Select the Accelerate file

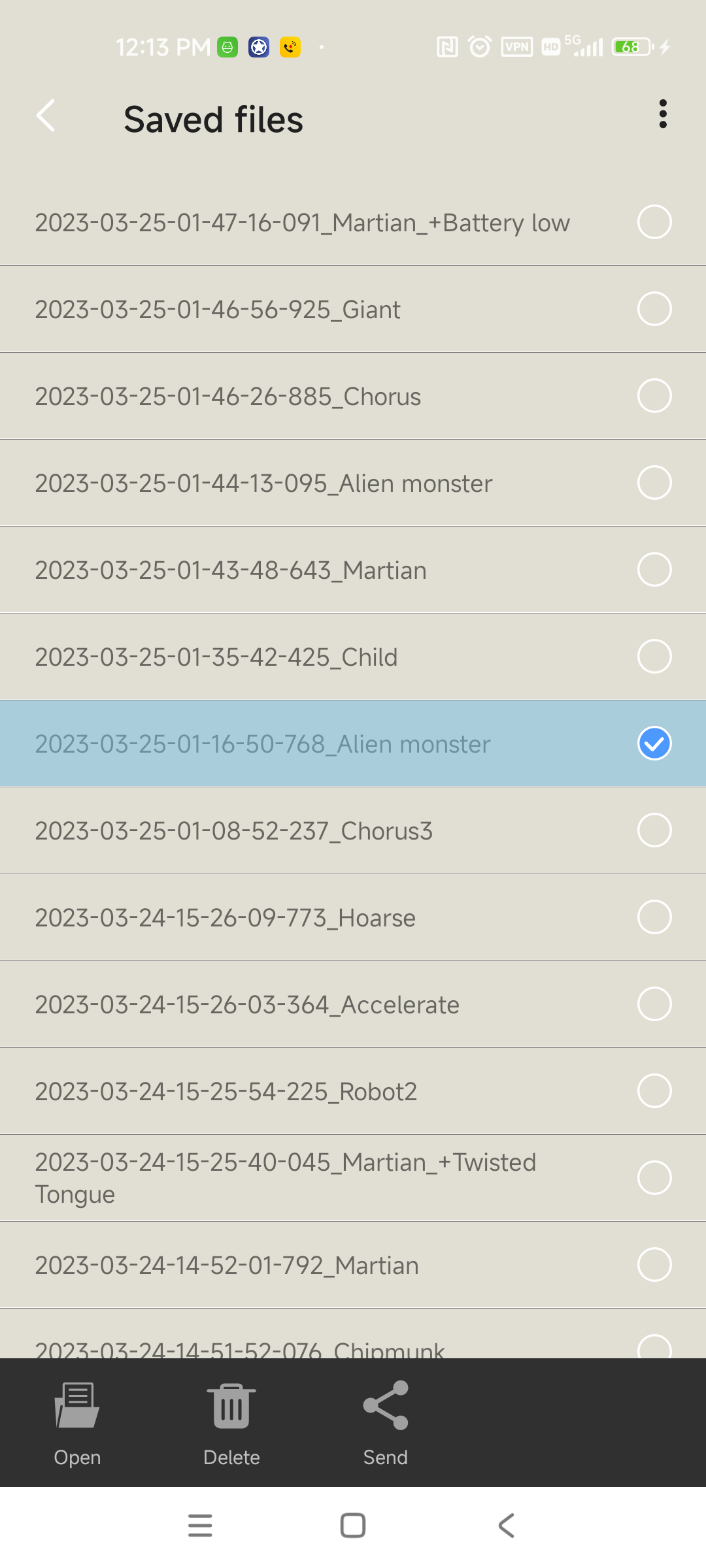pos(654,1004)
